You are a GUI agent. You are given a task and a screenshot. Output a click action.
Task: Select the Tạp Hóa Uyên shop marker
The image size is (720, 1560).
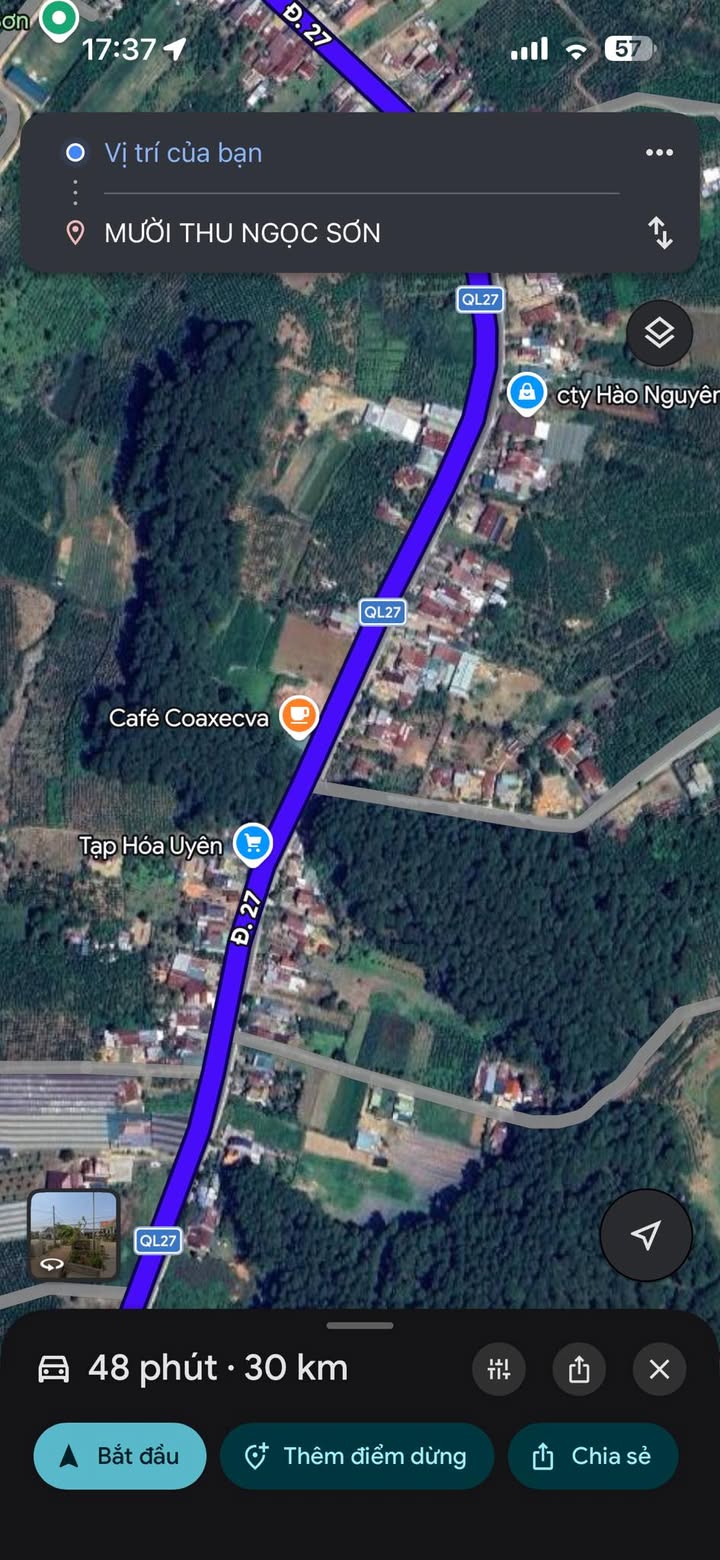click(x=253, y=843)
